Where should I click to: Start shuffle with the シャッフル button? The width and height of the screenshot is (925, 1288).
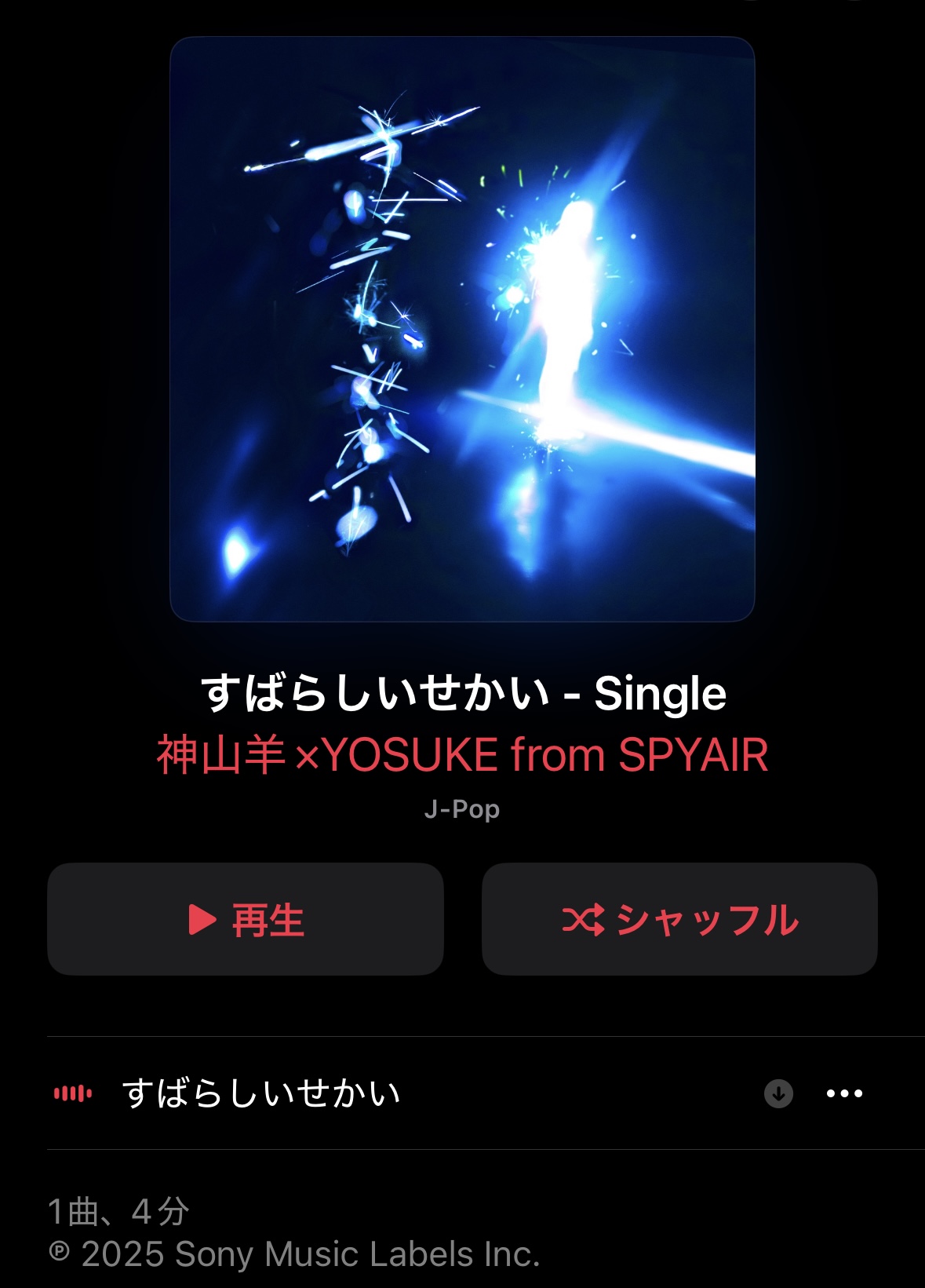pyautogui.click(x=679, y=919)
